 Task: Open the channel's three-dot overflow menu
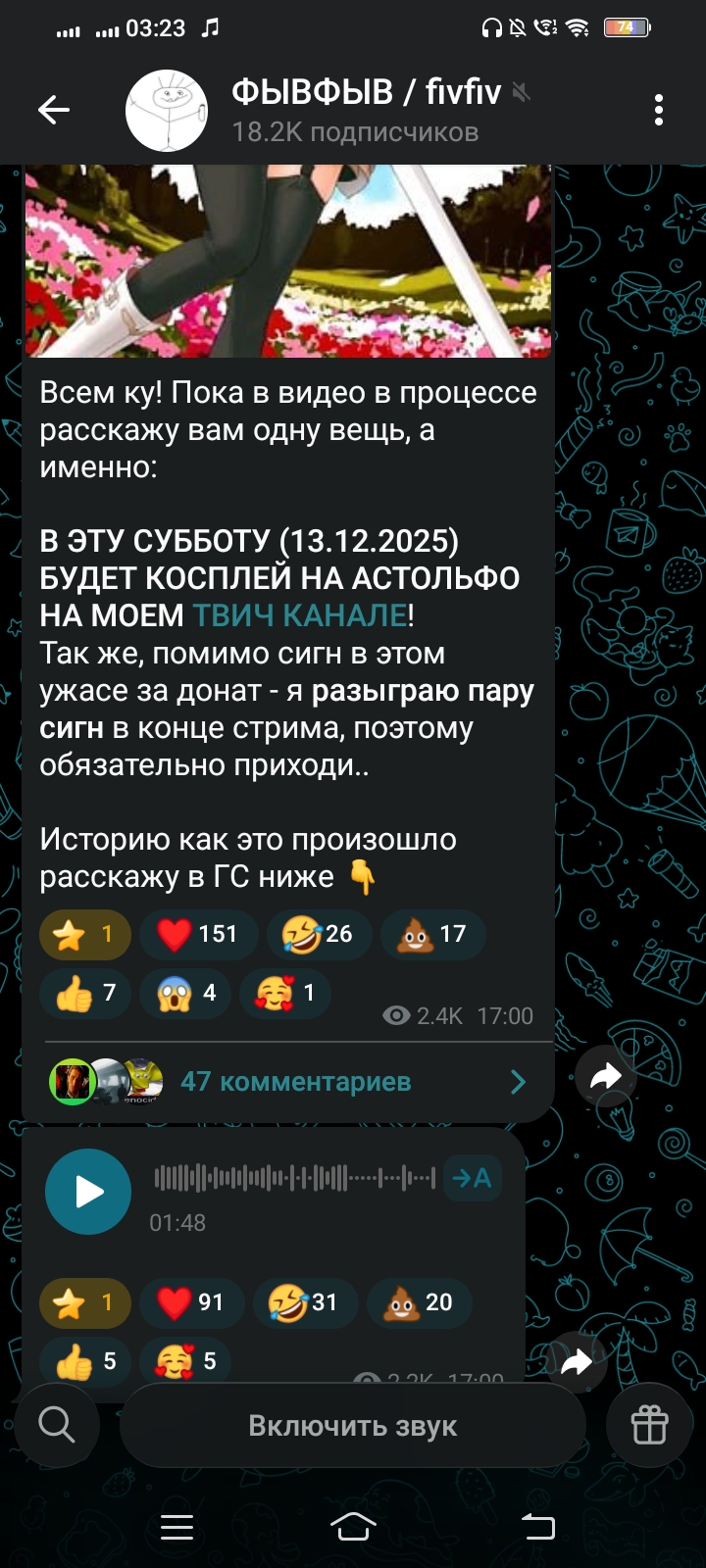[659, 111]
